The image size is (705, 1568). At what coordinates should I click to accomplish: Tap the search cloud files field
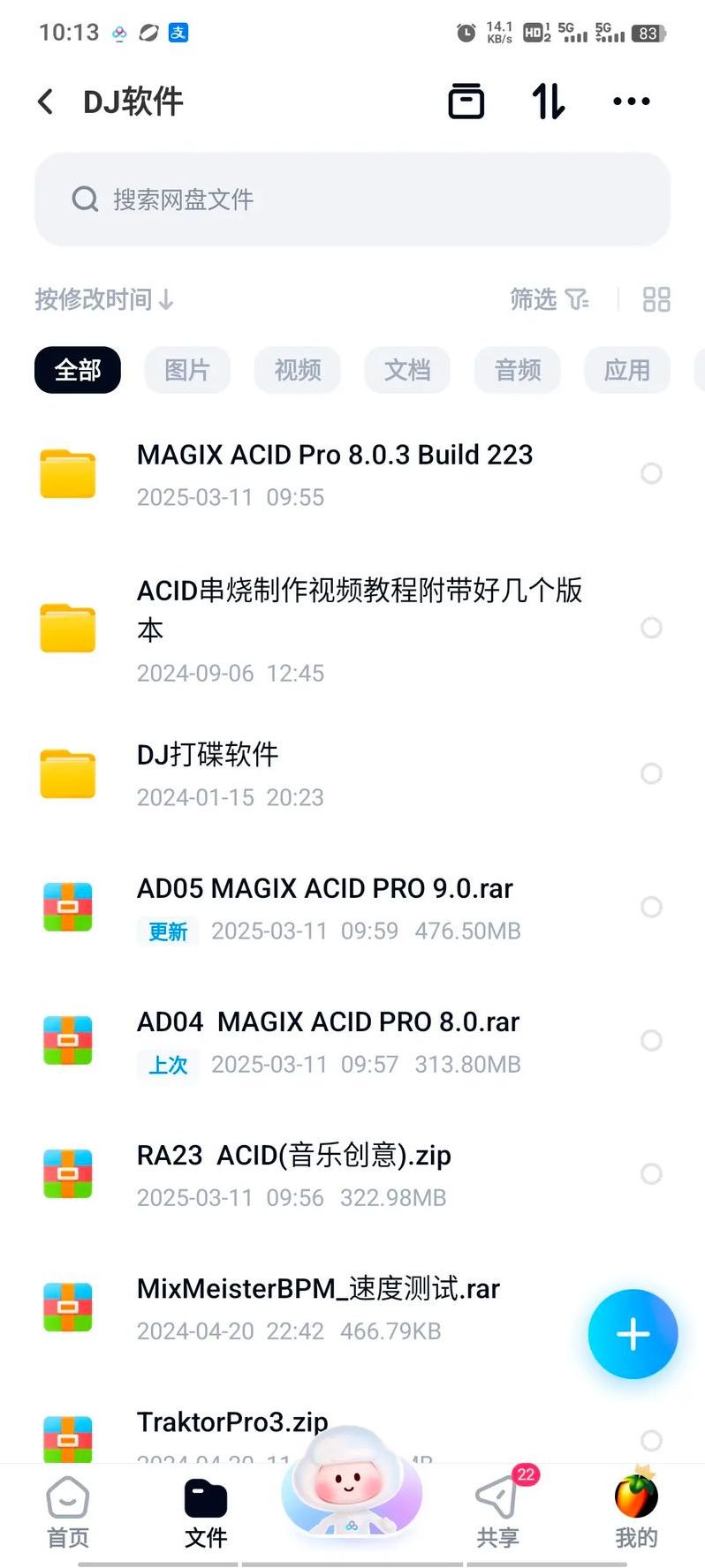pos(352,200)
